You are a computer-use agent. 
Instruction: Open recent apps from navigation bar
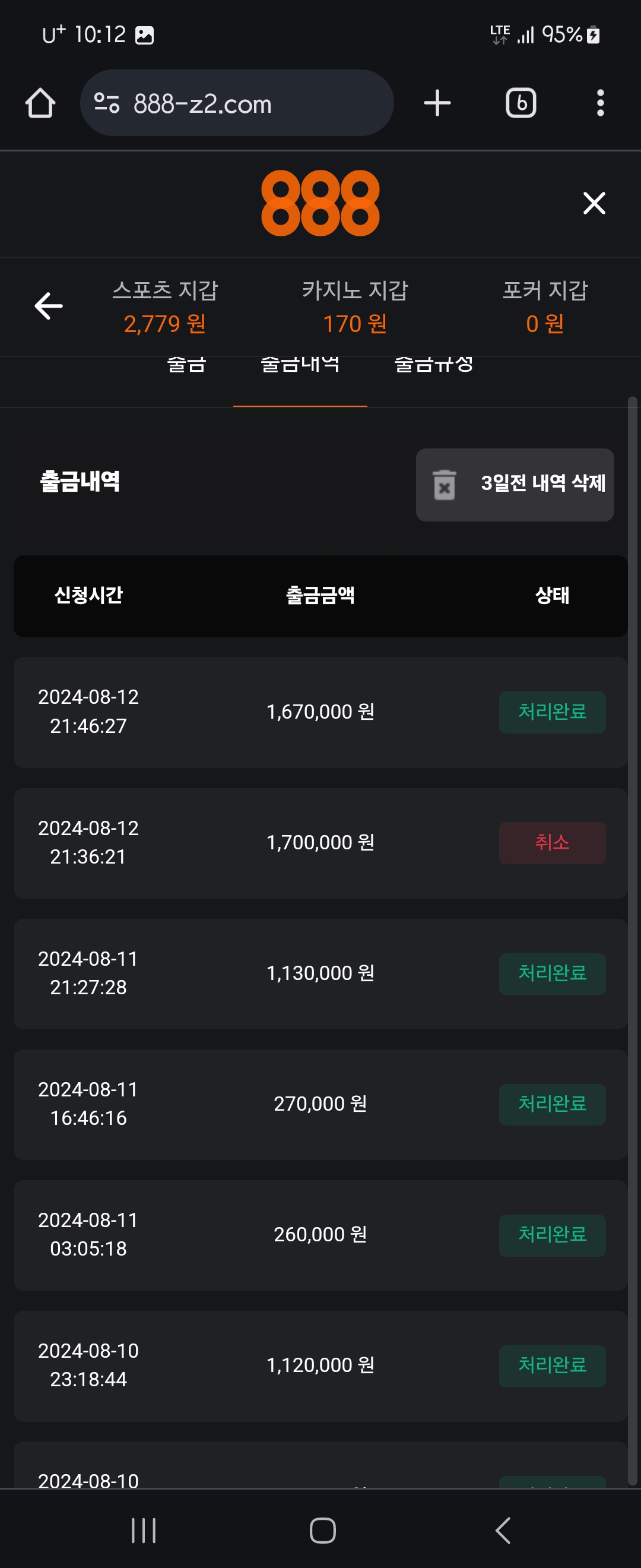[x=144, y=1530]
